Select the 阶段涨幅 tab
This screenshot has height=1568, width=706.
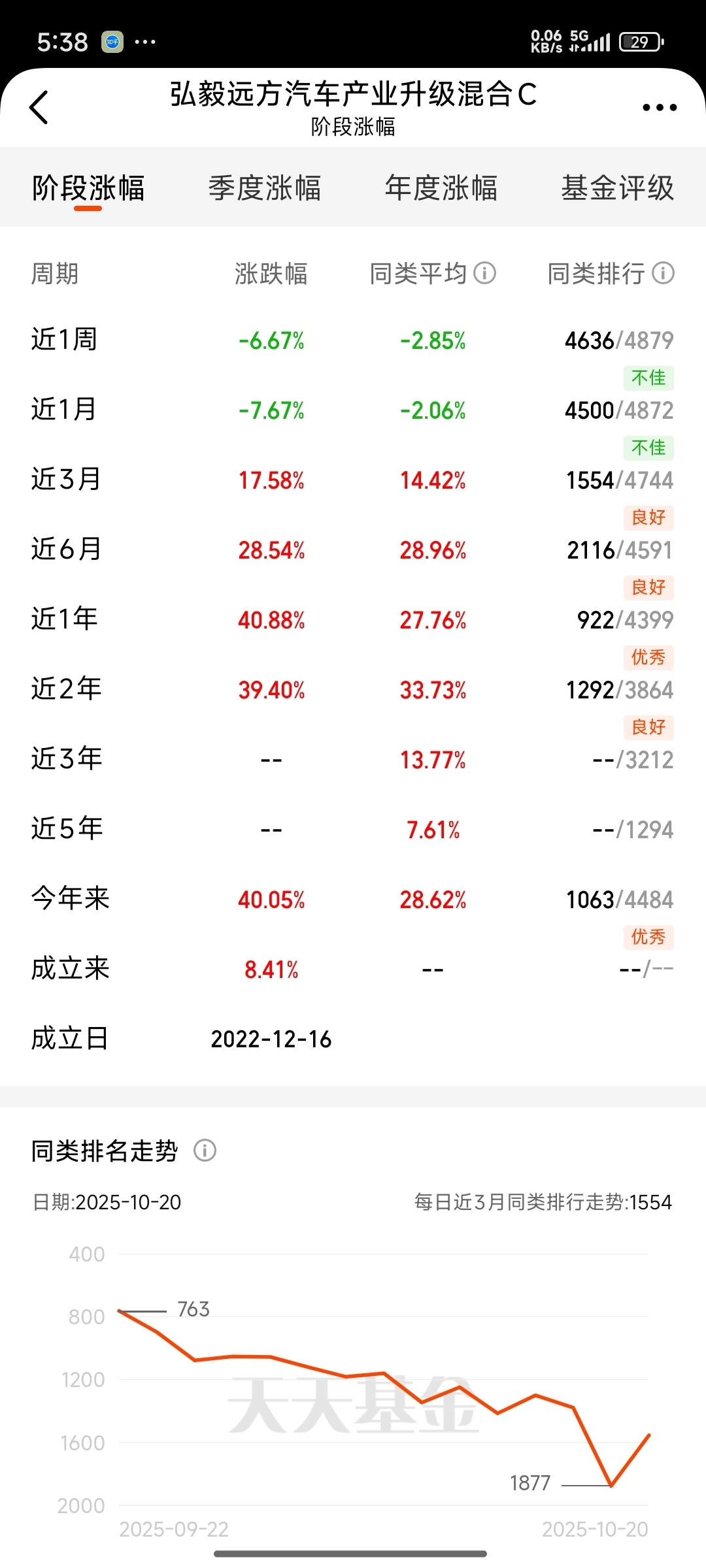point(88,188)
